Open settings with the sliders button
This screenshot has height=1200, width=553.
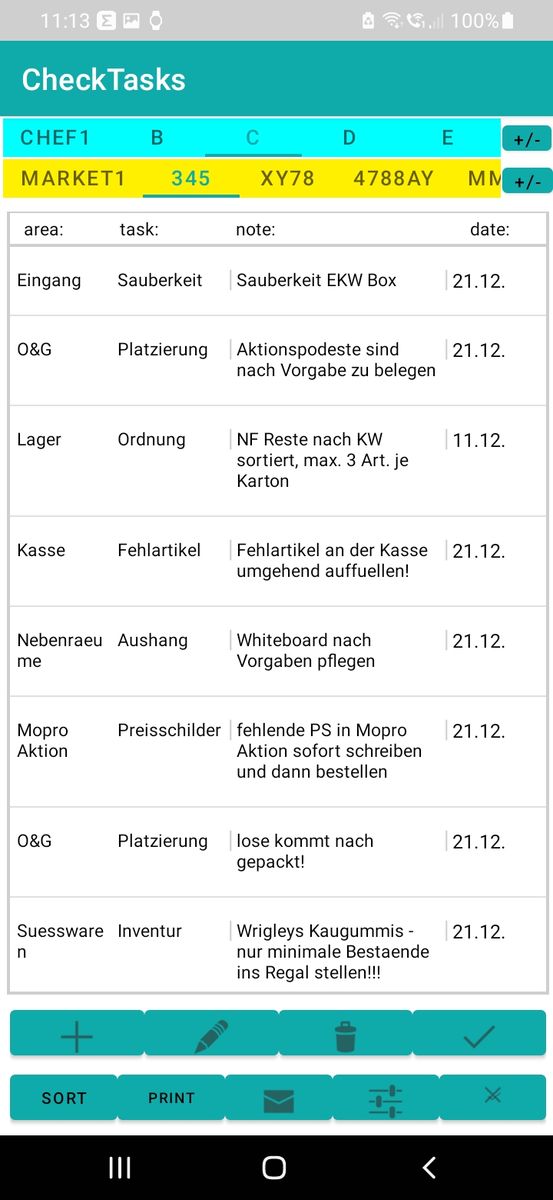385,1097
